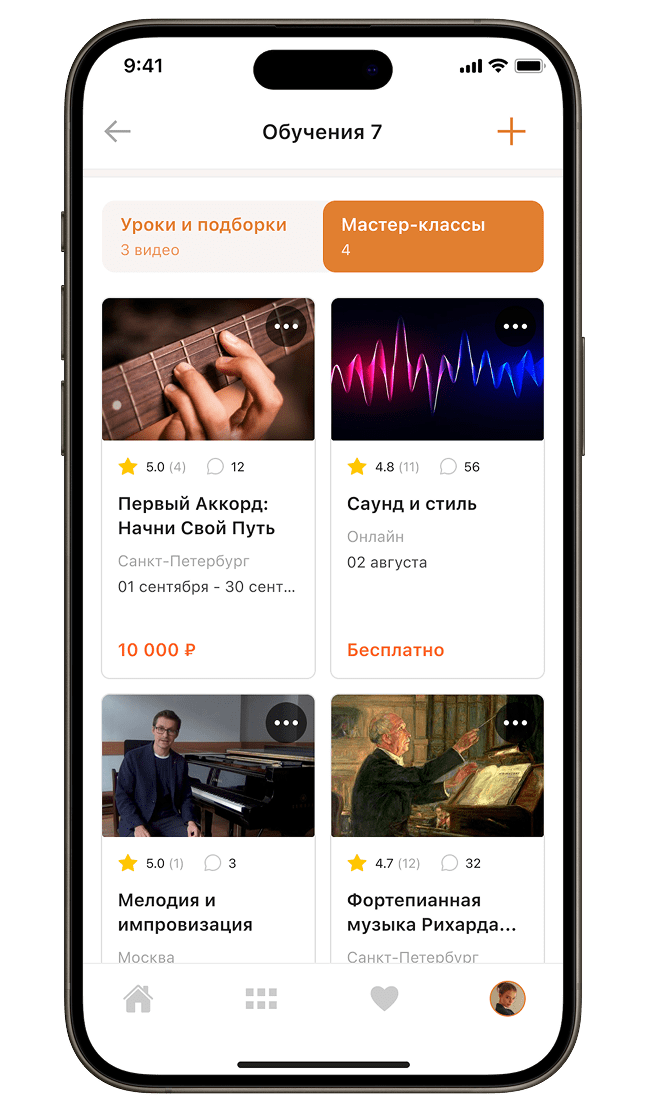The image size is (646, 1112).
Task: Select the Мастер-классы tab
Action: (x=433, y=236)
